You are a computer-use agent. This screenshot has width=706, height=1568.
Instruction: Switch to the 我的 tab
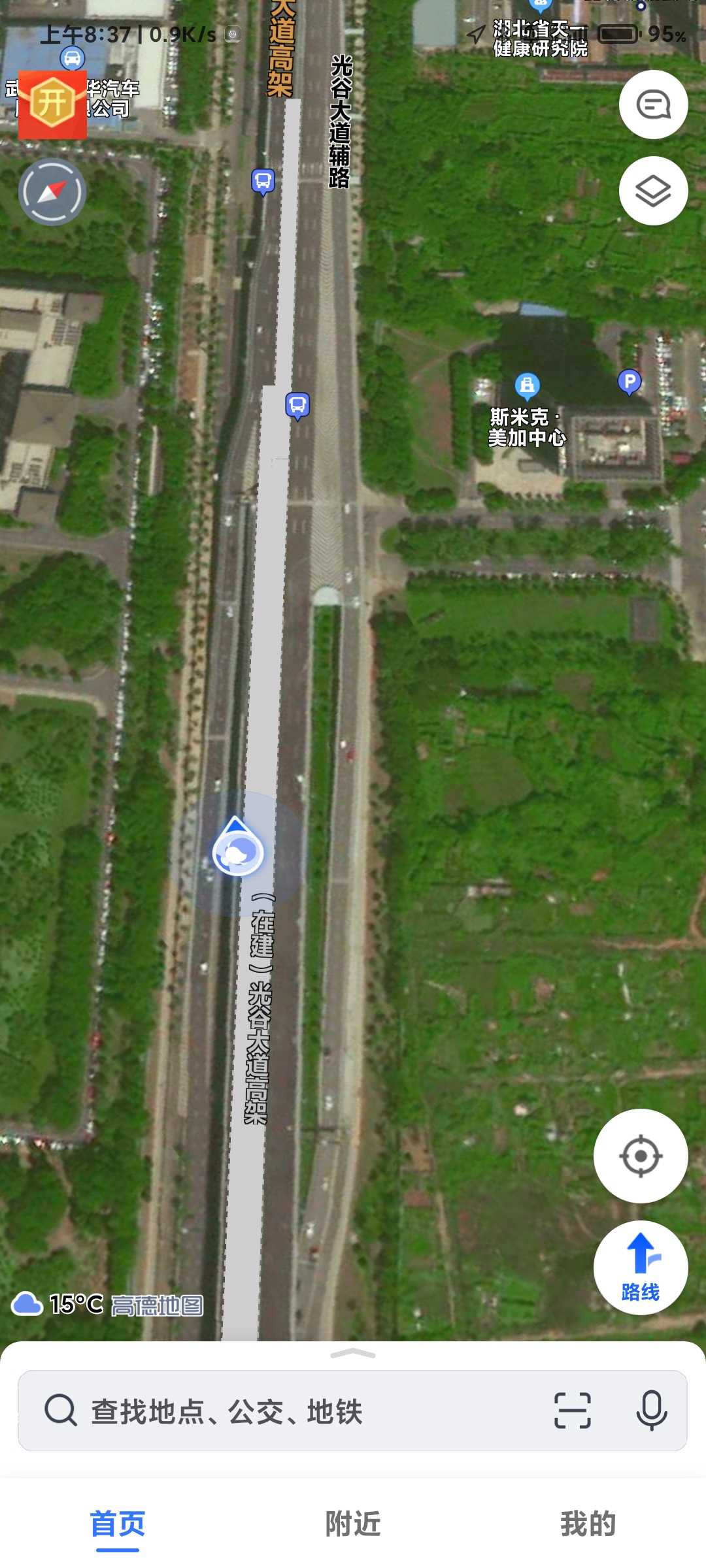coord(588,1524)
